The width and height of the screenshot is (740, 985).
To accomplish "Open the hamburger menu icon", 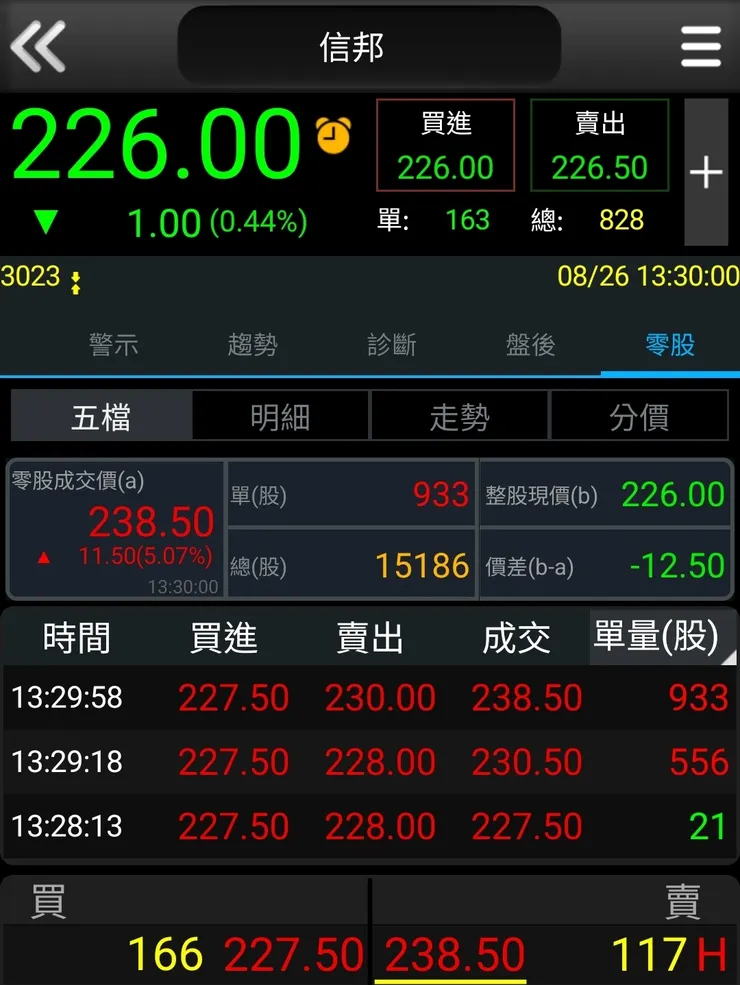I will point(701,45).
